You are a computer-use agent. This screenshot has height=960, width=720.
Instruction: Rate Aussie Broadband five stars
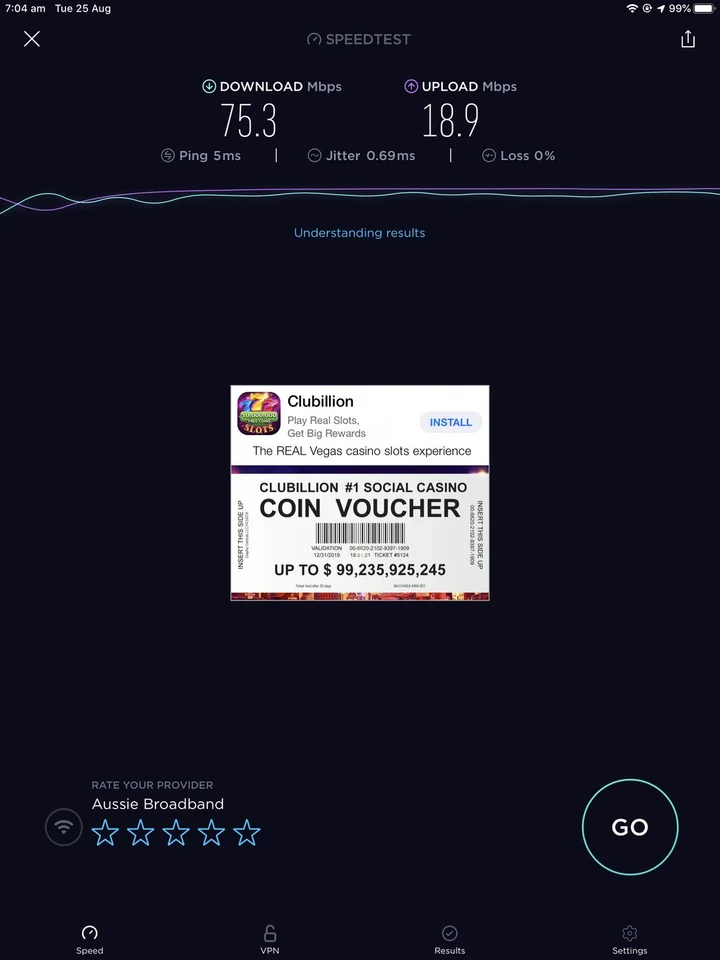point(247,833)
